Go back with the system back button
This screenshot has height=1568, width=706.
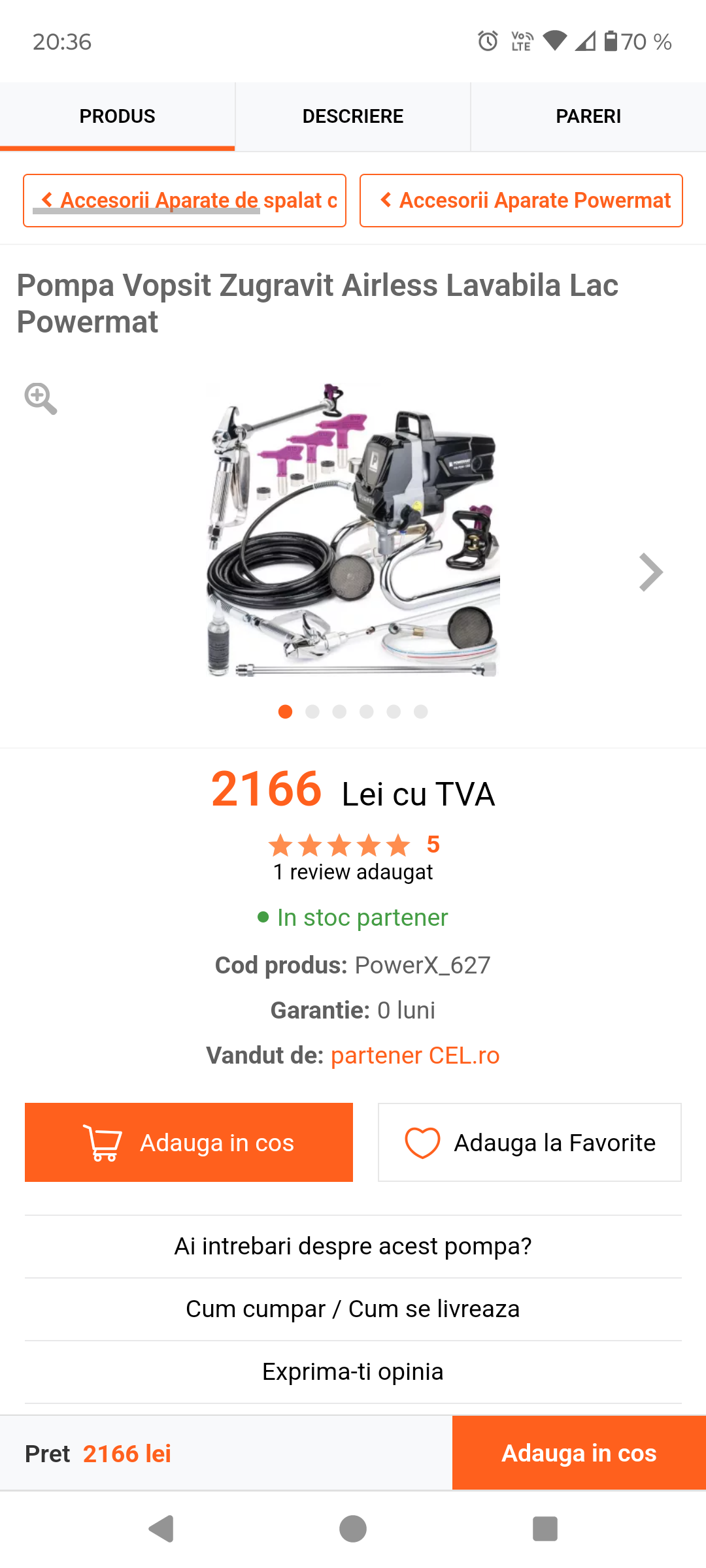161,1529
